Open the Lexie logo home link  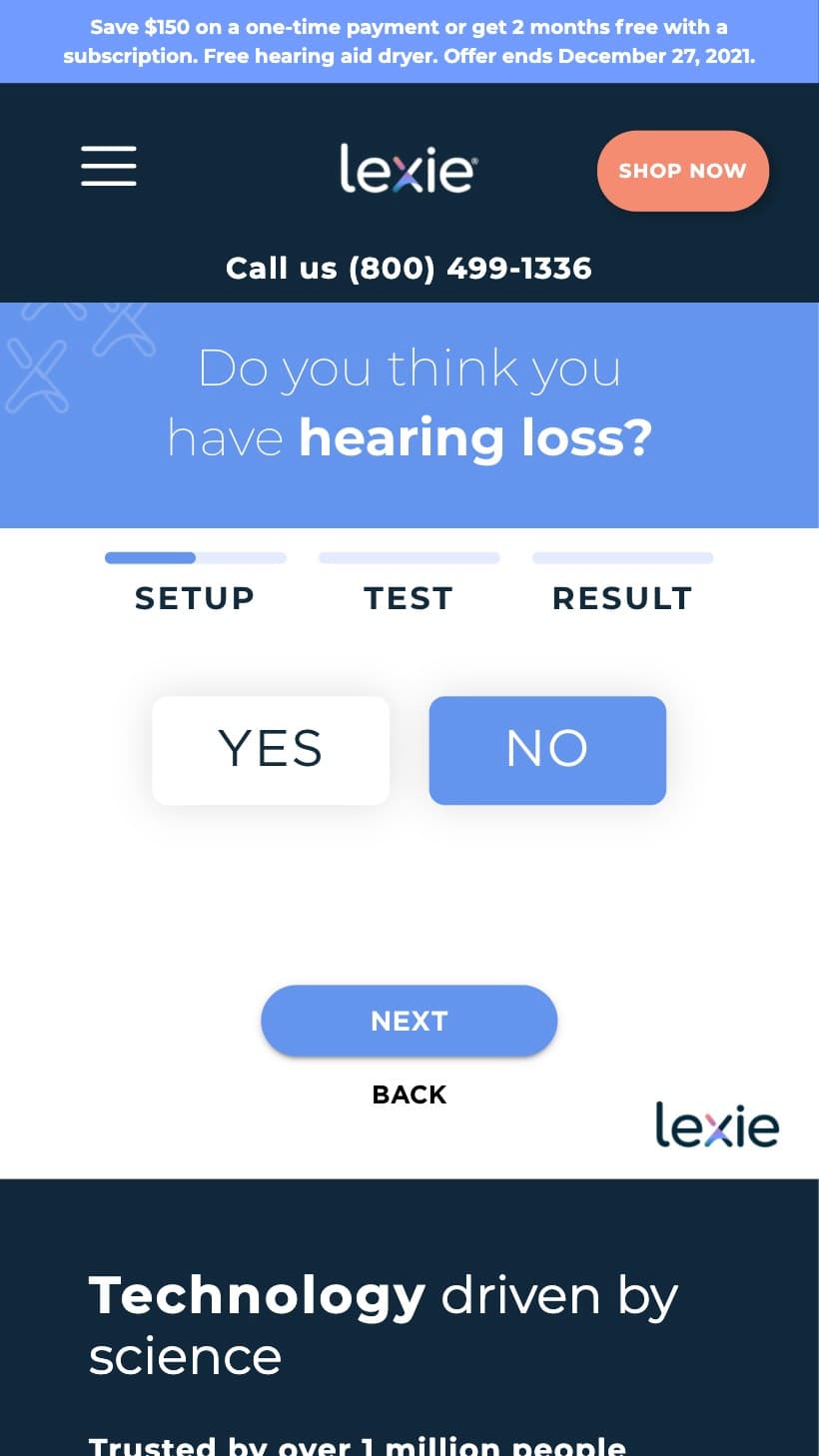(408, 169)
